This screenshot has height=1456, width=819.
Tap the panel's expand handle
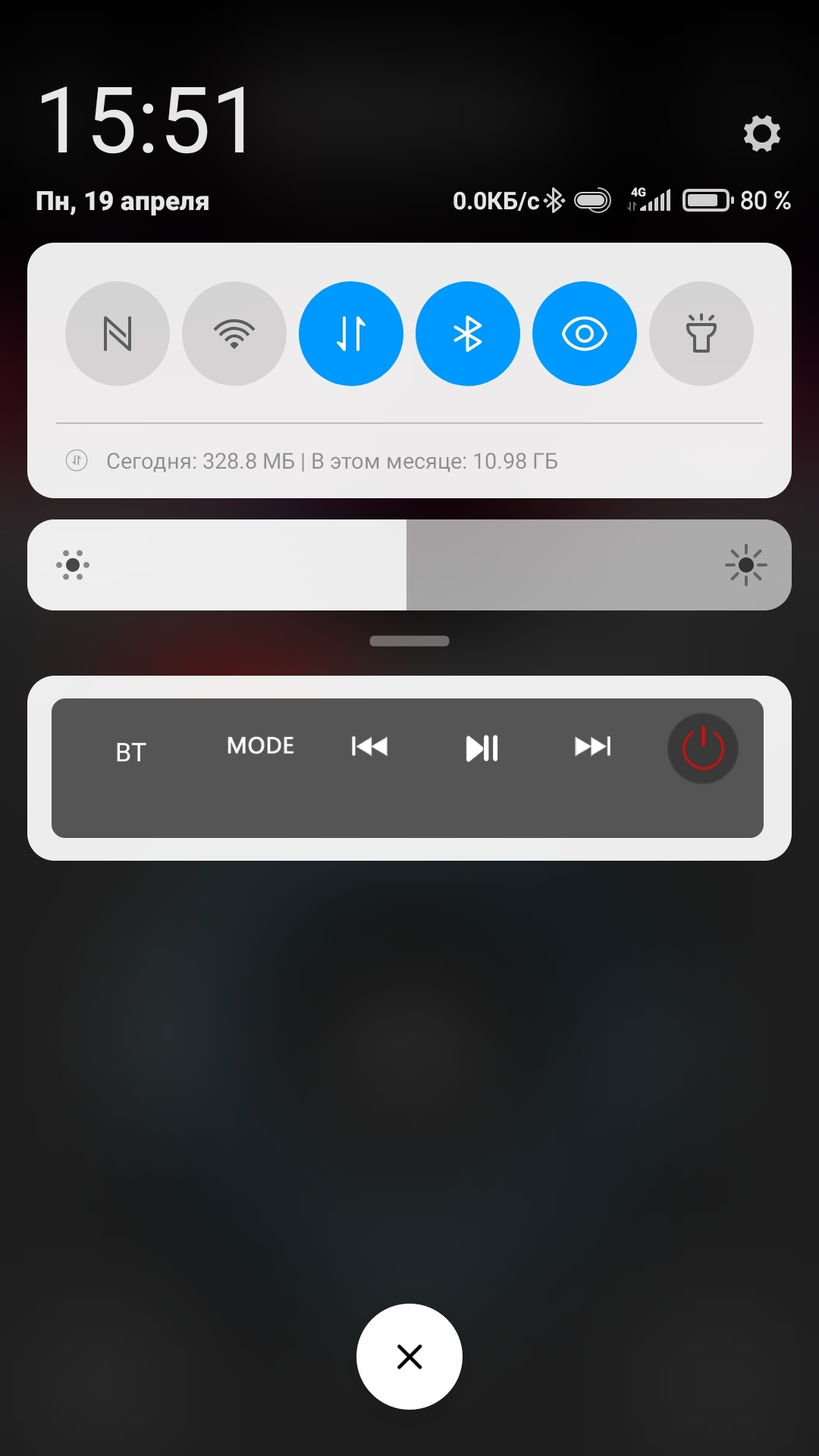pyautogui.click(x=409, y=641)
